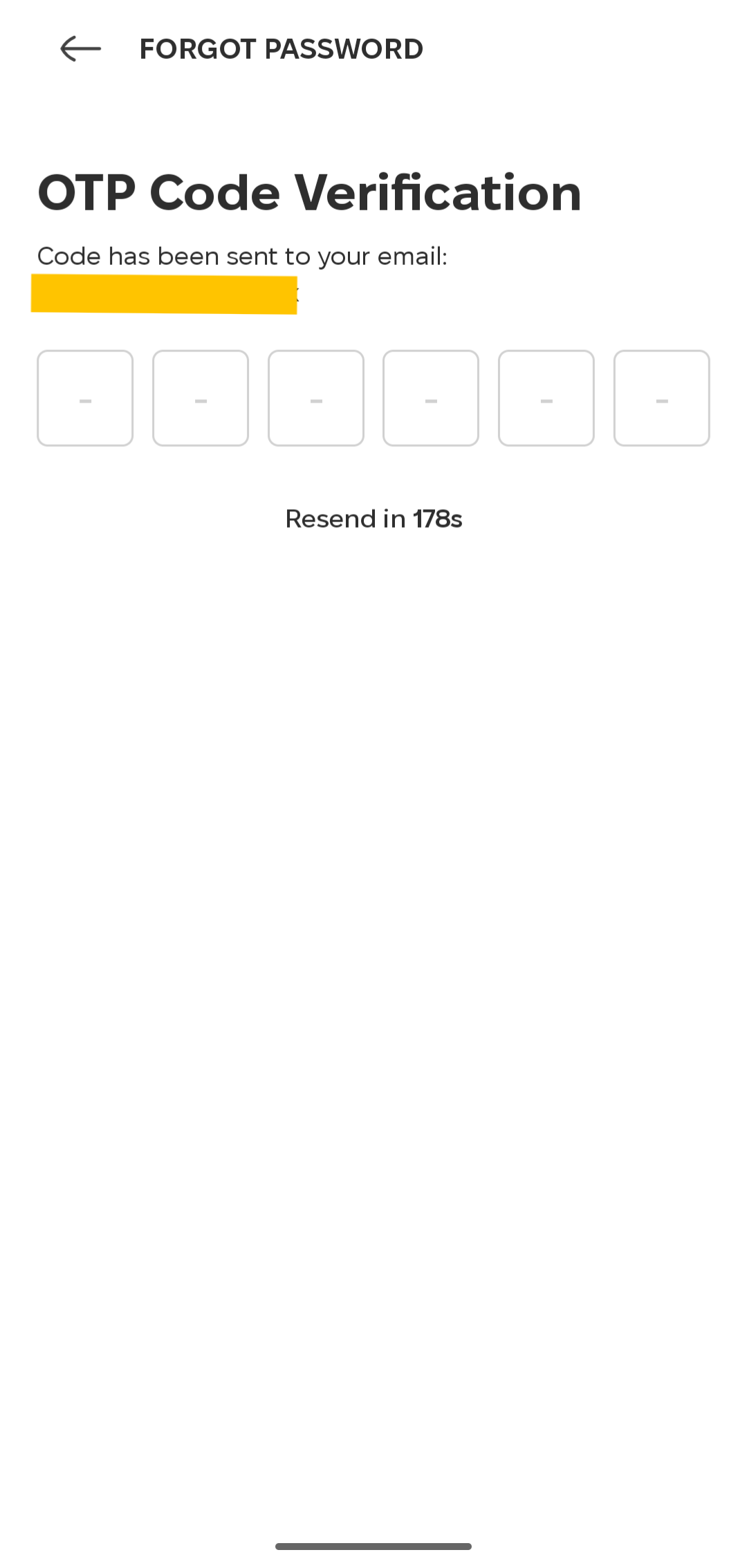Select the second OTP digit box
The width and height of the screenshot is (747, 1568).
pyautogui.click(x=201, y=398)
